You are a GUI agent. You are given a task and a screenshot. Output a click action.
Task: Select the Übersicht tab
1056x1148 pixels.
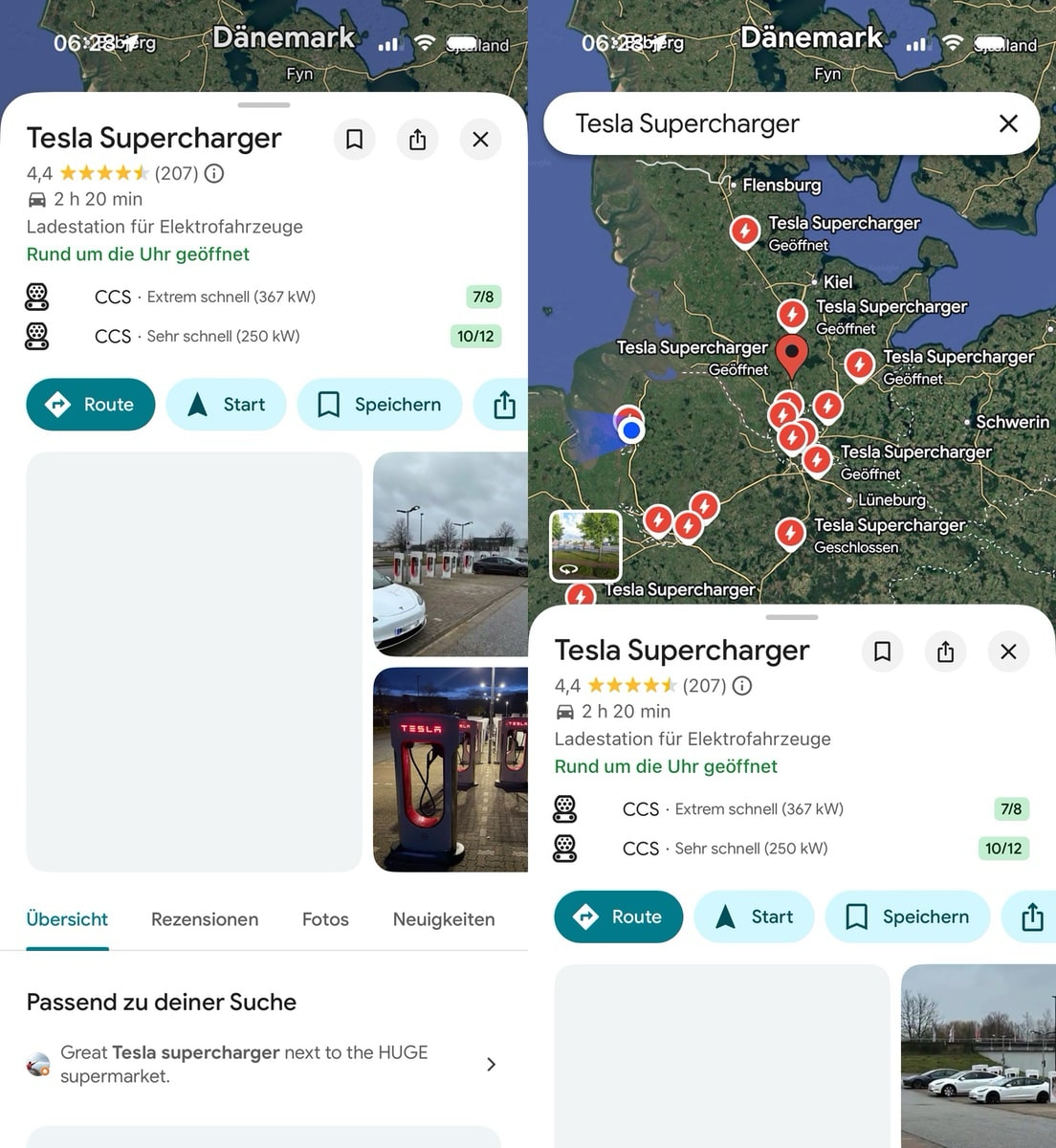[x=67, y=919]
